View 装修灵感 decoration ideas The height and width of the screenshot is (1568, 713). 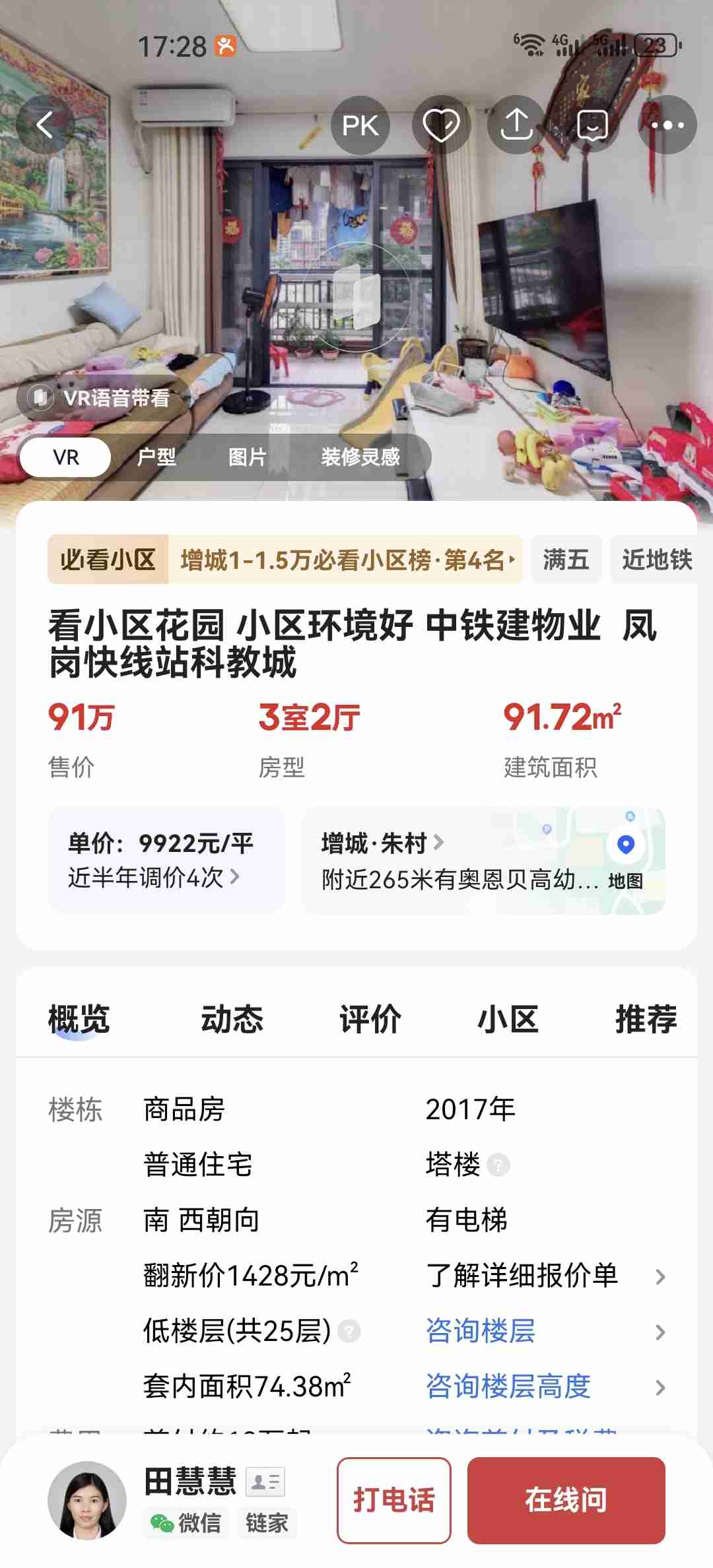point(360,457)
